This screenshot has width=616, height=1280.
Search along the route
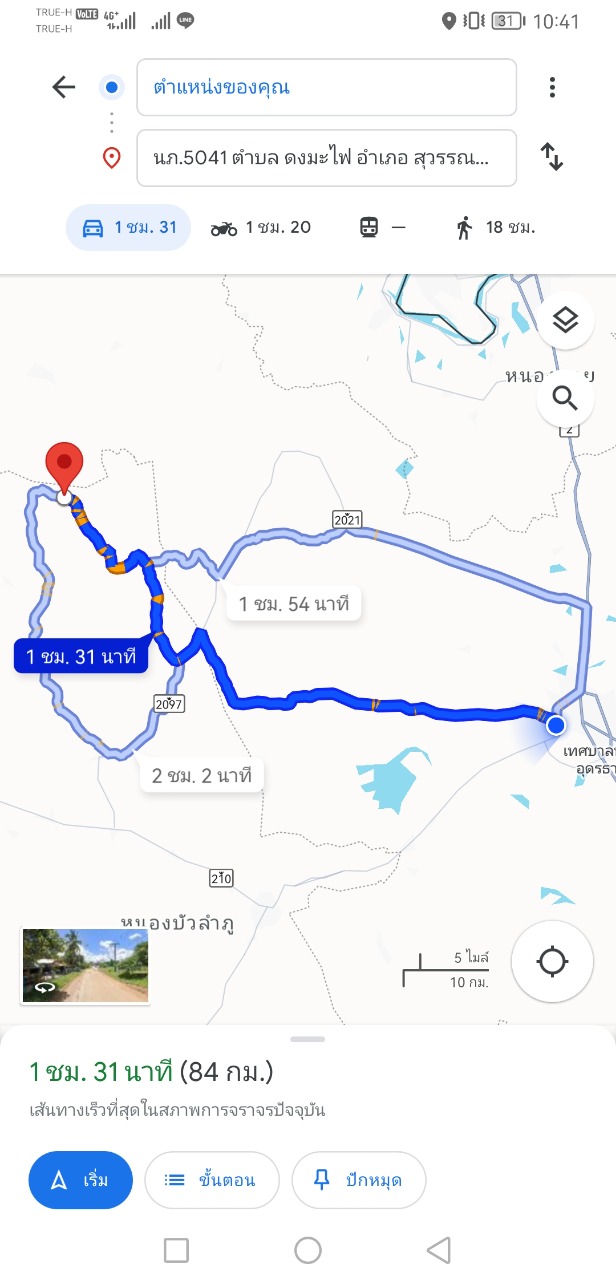[x=565, y=400]
